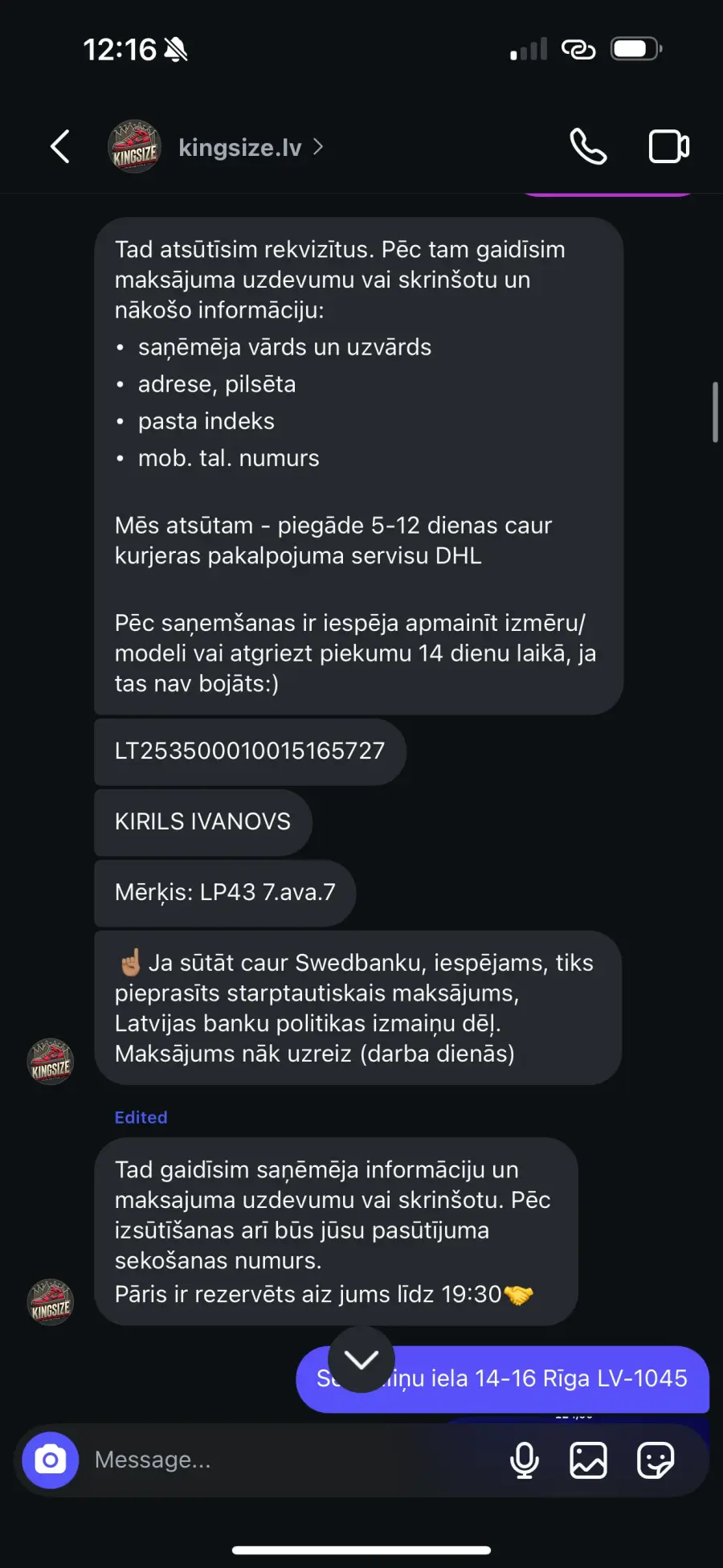Open the camera from message bar

(51, 1460)
